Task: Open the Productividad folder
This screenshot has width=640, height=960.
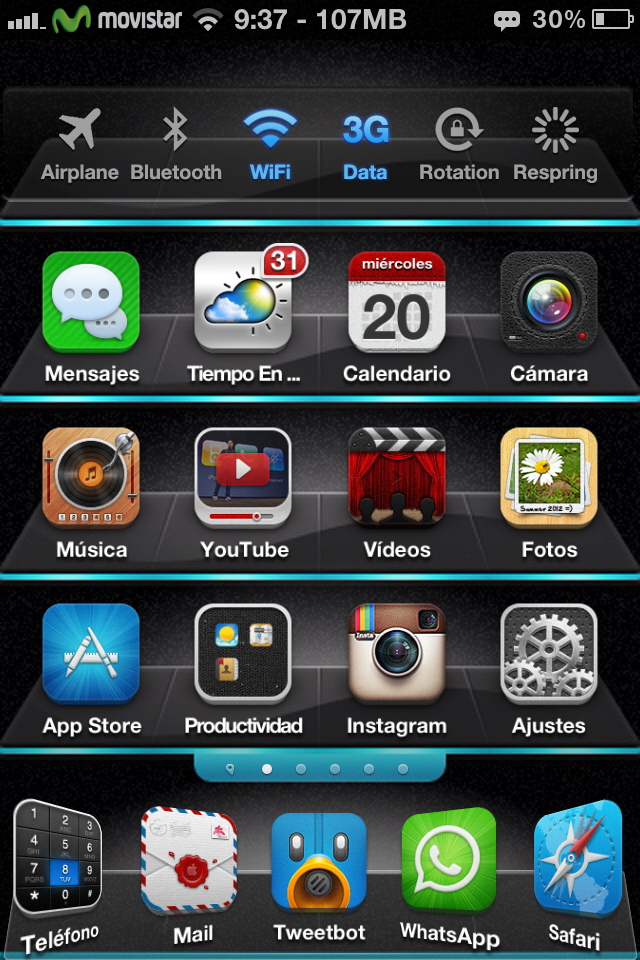Action: [x=243, y=653]
